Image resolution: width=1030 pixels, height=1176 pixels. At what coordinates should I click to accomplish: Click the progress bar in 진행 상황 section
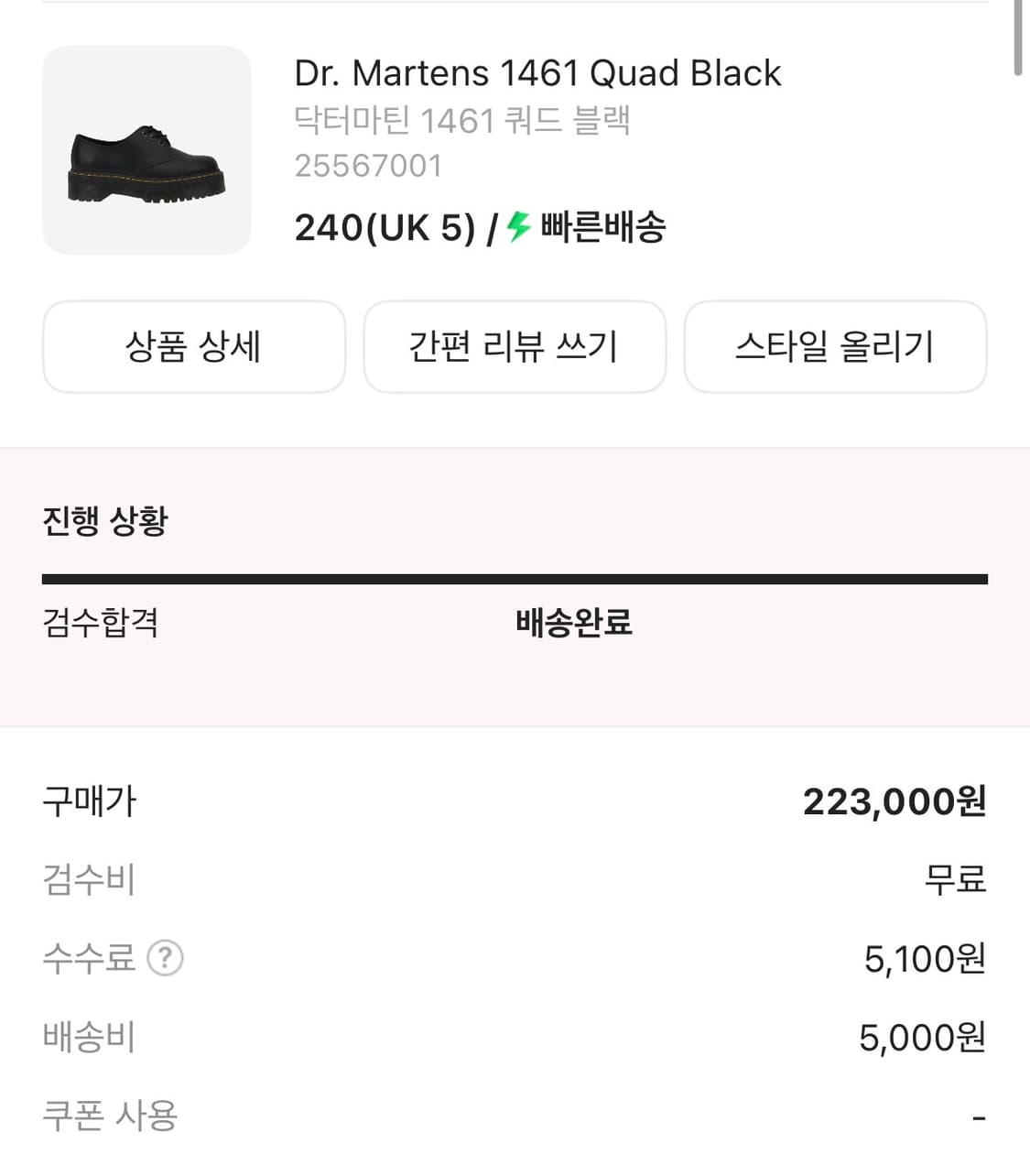click(515, 578)
